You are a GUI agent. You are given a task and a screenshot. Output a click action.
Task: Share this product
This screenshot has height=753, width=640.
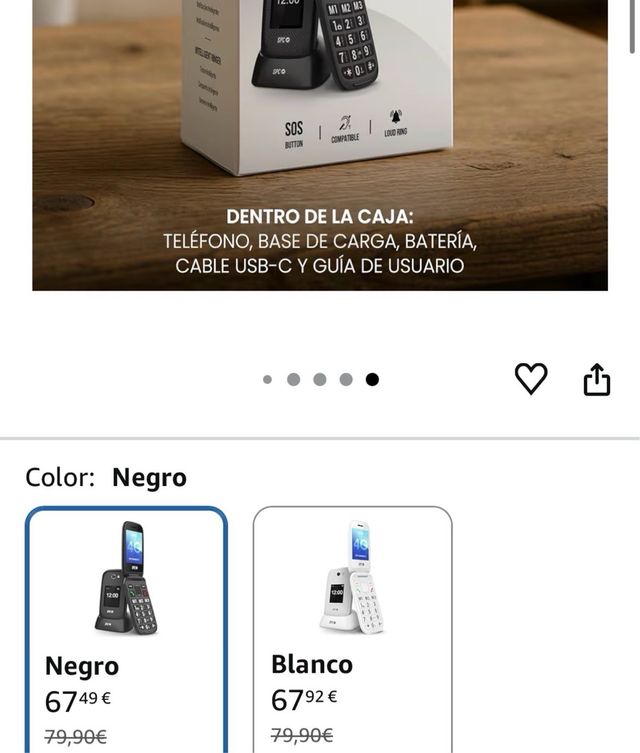[596, 379]
